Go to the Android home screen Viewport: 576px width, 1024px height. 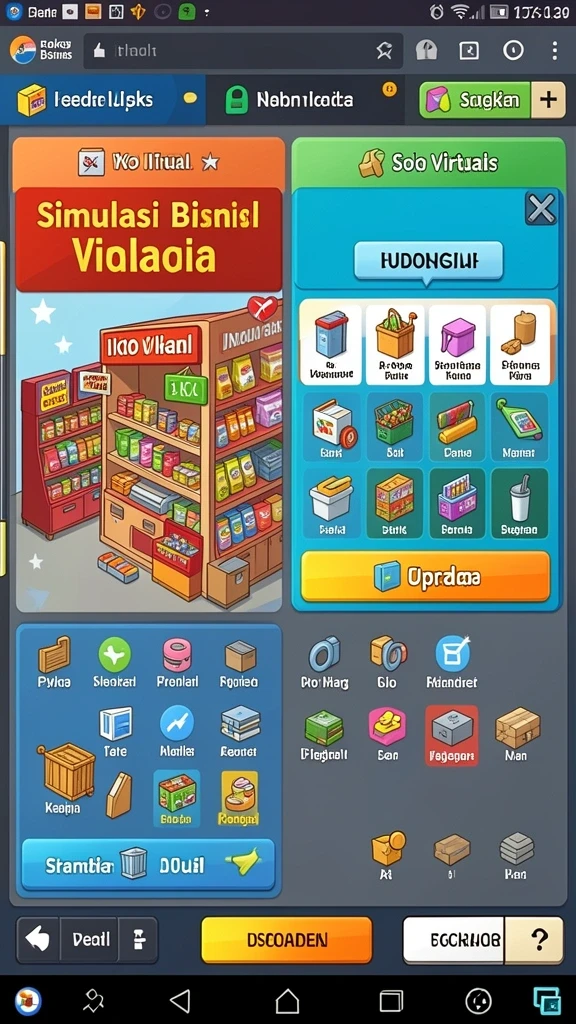pyautogui.click(x=287, y=1000)
